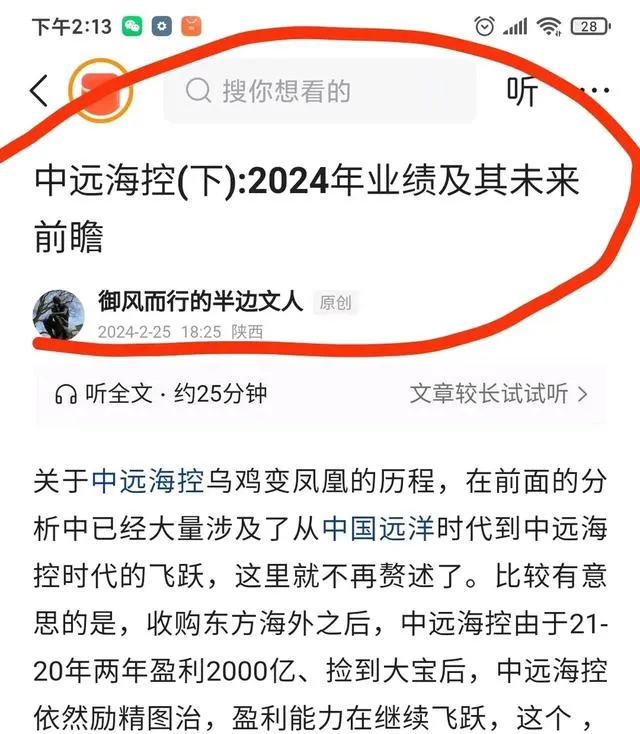Go back using the top arrow
The height and width of the screenshot is (734, 640).
click(39, 91)
